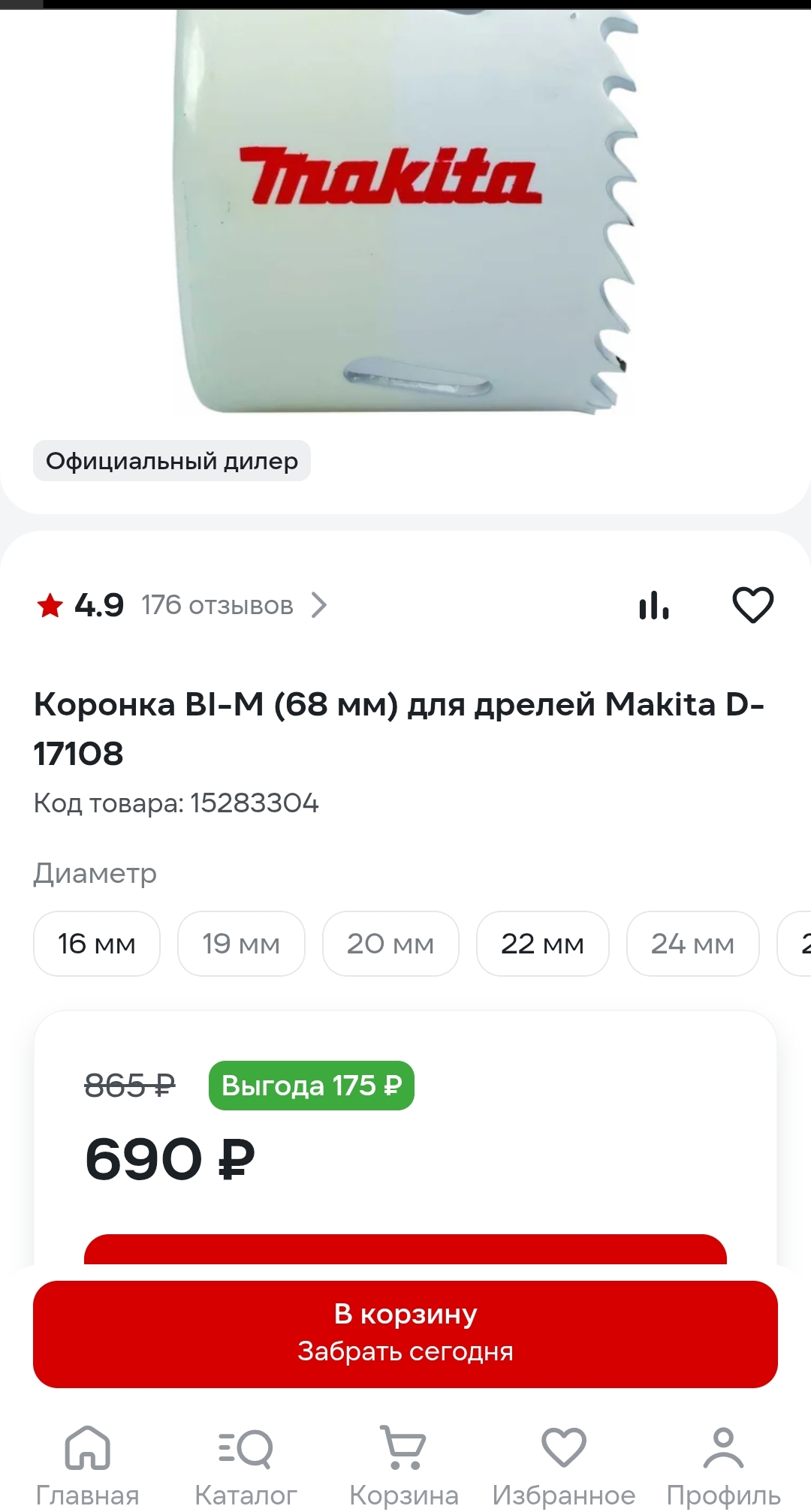Screen dimensions: 811x1512
Task: Click the red star rating icon
Action: point(50,605)
